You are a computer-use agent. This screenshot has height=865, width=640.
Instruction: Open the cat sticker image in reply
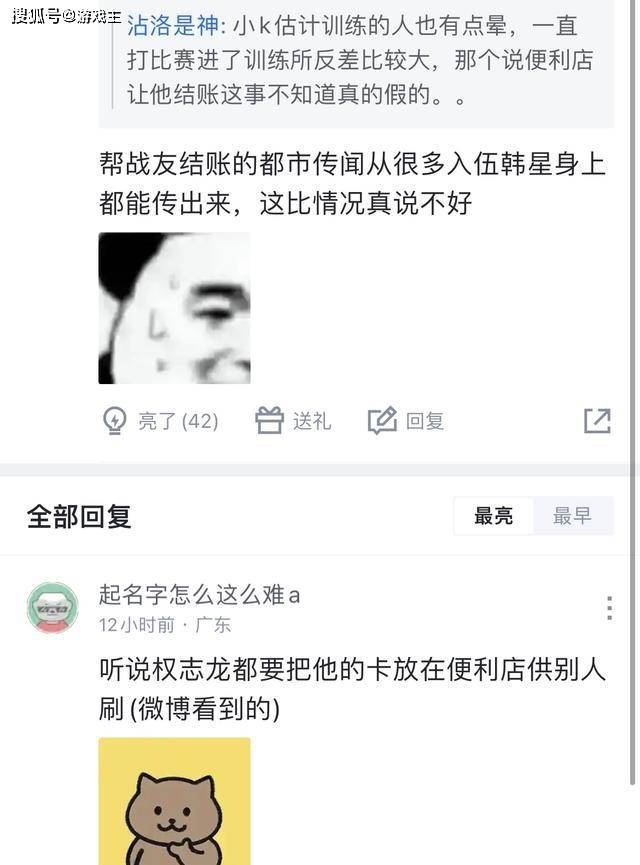coord(174,802)
